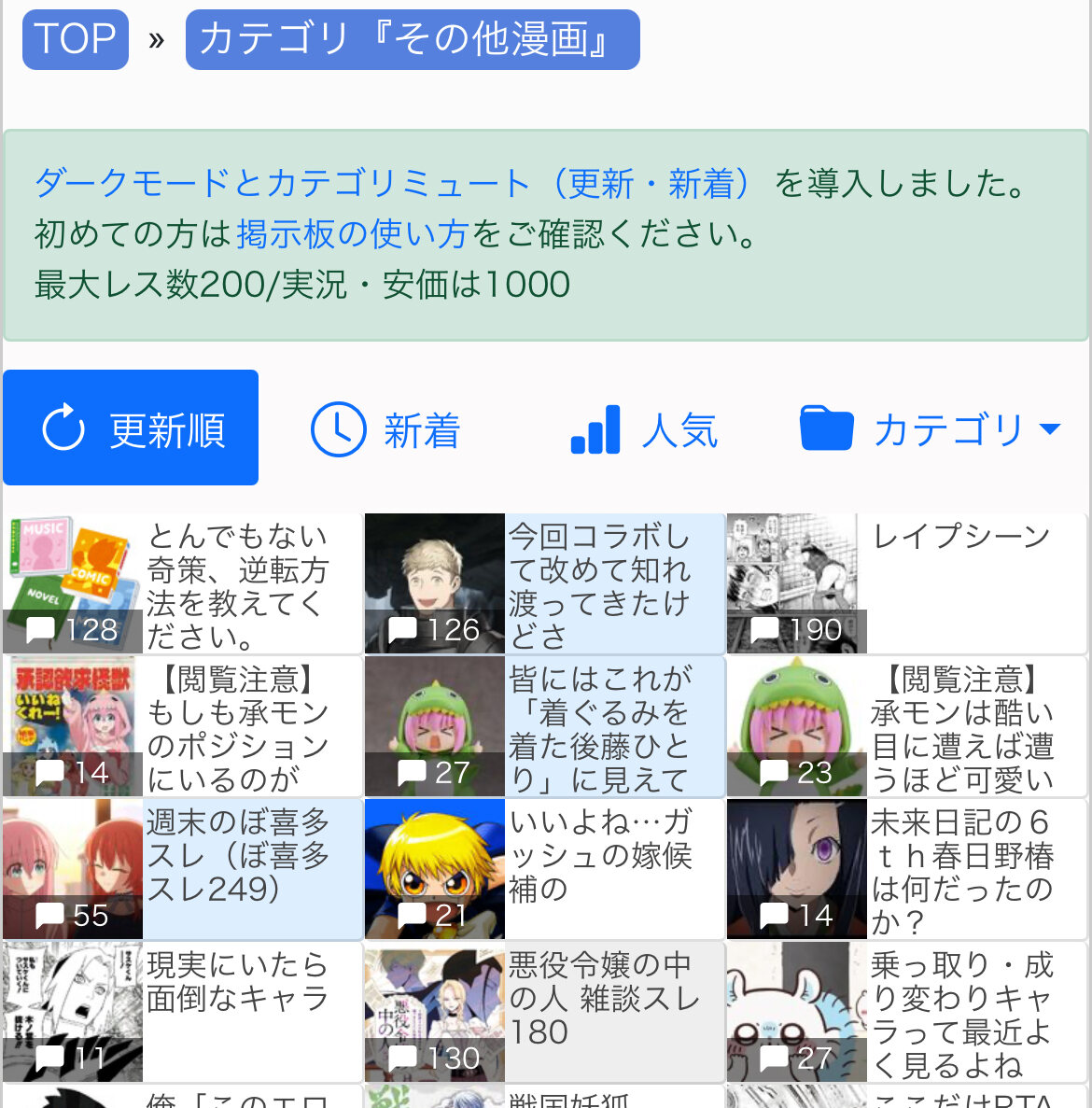Open the レイプシーン thread with 190 comments
Image resolution: width=1092 pixels, height=1108 pixels.
pyautogui.click(x=961, y=538)
